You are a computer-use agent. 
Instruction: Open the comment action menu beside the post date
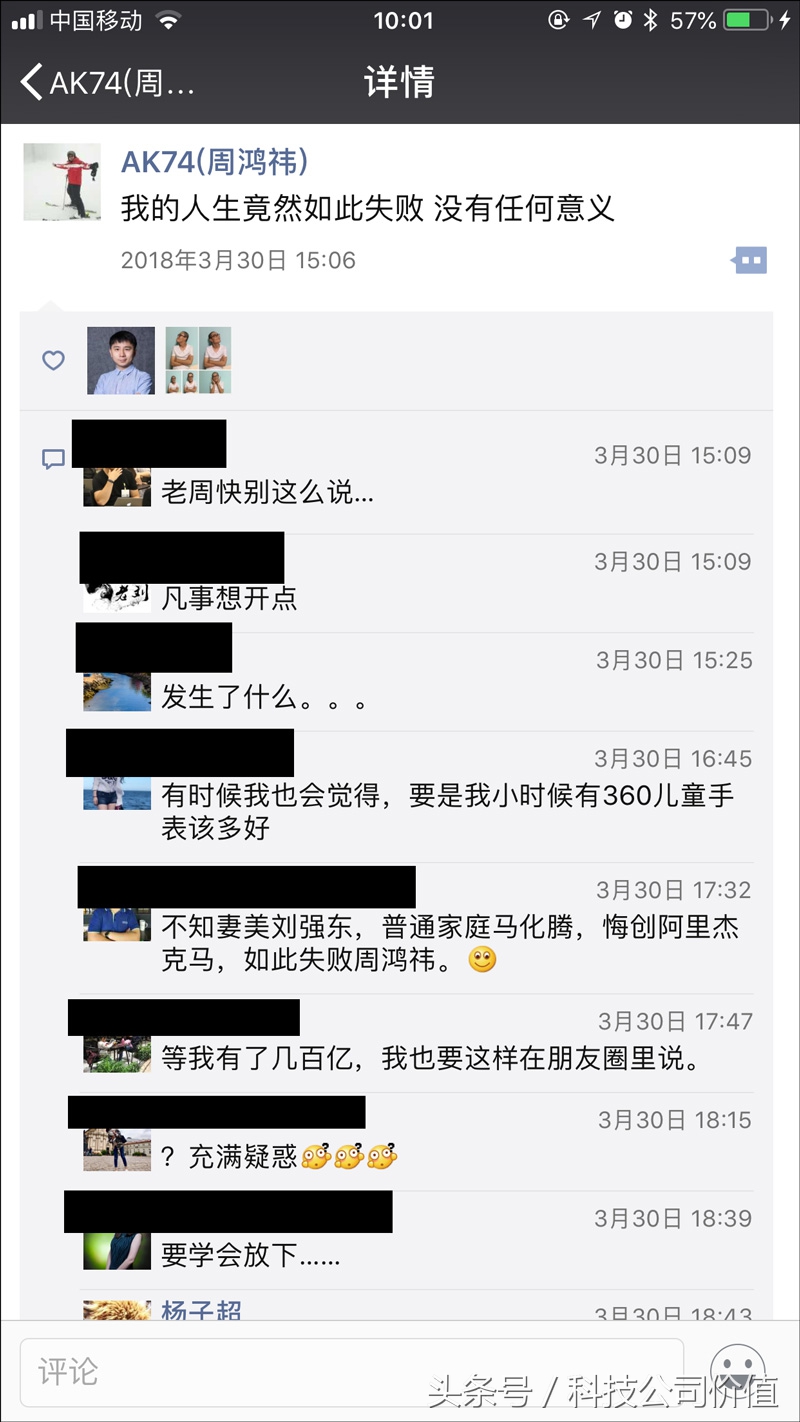pyautogui.click(x=748, y=260)
